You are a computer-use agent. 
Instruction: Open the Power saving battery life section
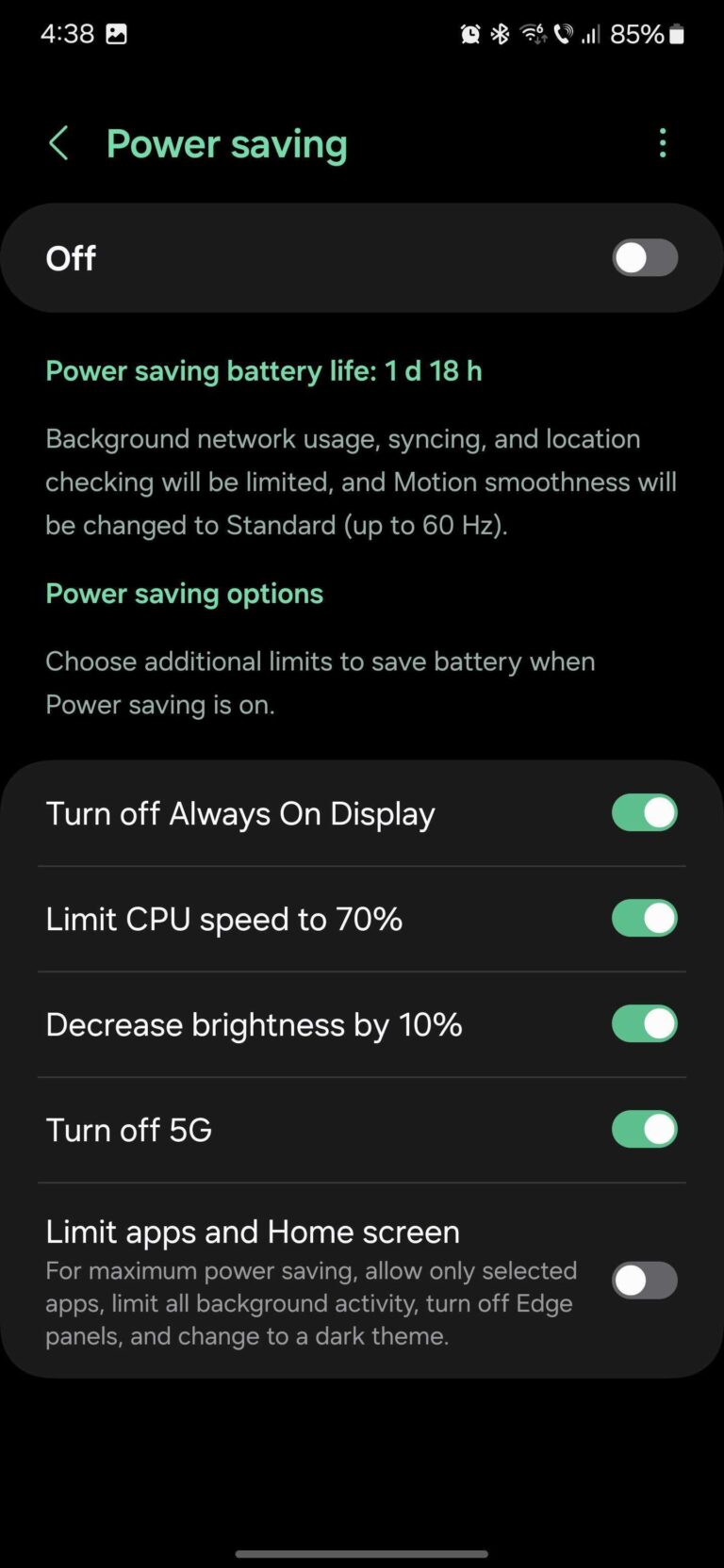(x=264, y=370)
